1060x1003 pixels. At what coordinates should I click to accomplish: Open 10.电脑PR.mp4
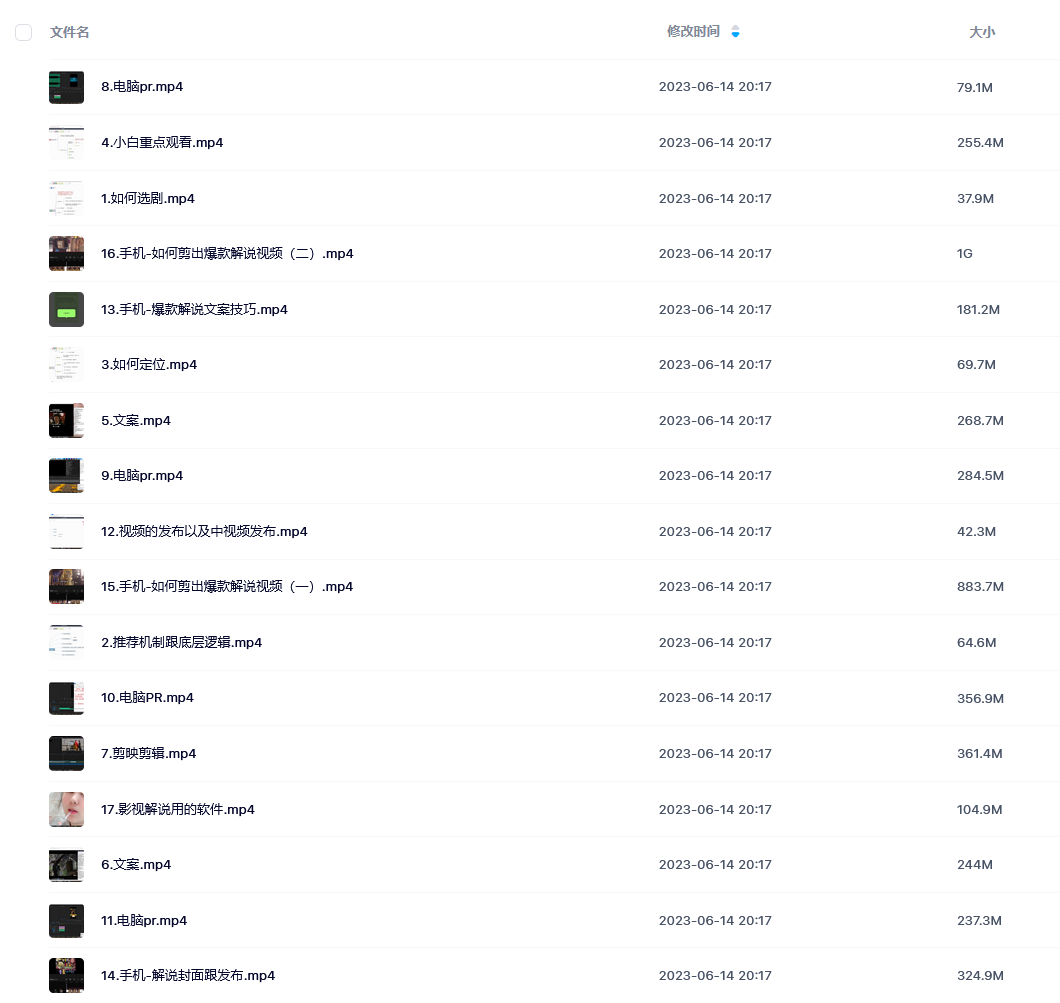(x=147, y=698)
